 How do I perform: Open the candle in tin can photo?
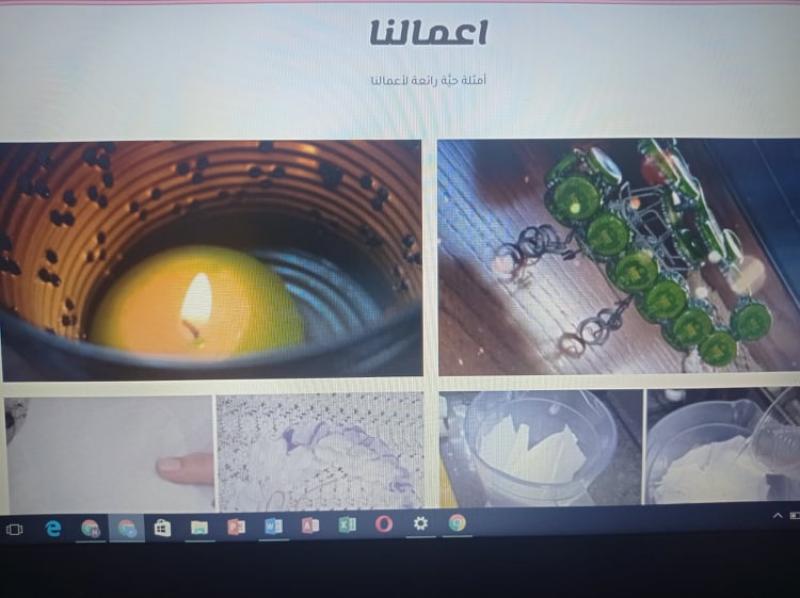tap(210, 258)
